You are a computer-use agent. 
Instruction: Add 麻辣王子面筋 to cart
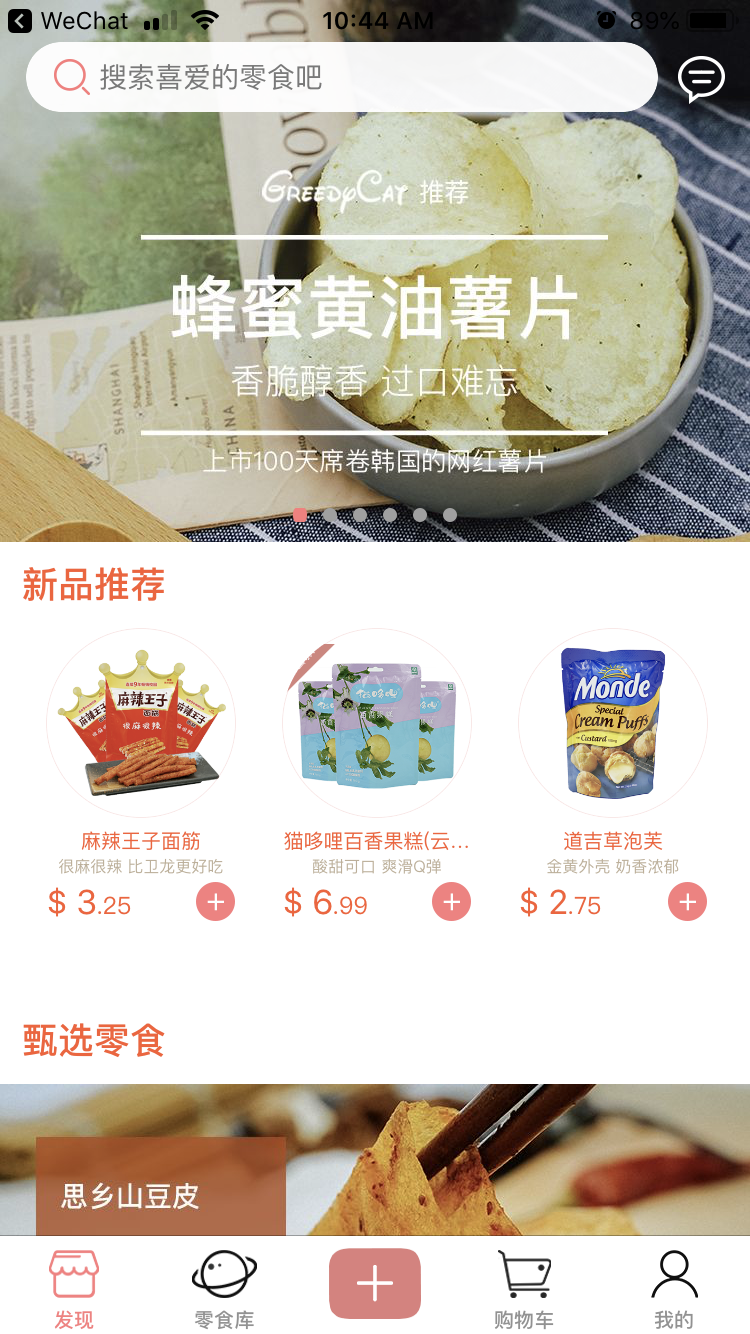click(215, 902)
